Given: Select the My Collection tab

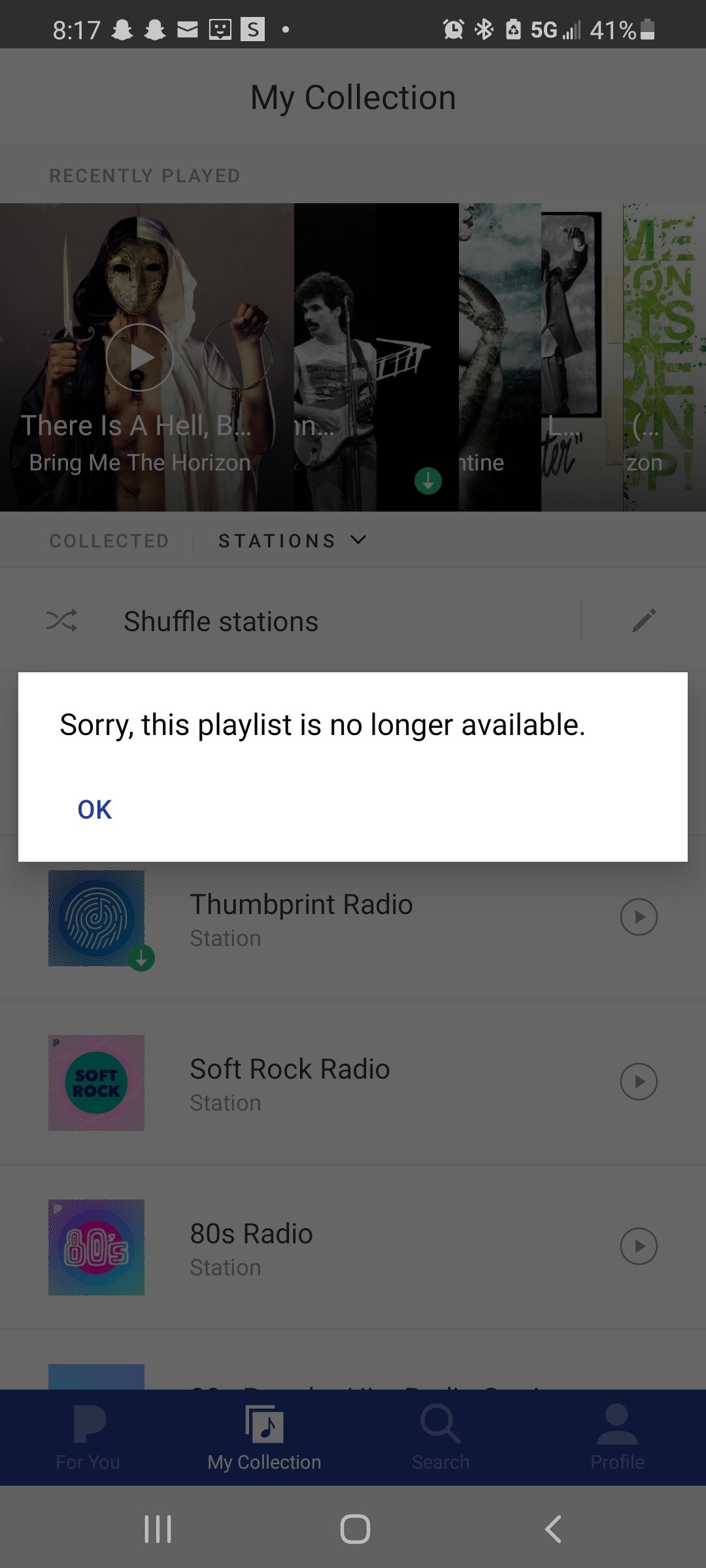Looking at the screenshot, I should tap(264, 1437).
